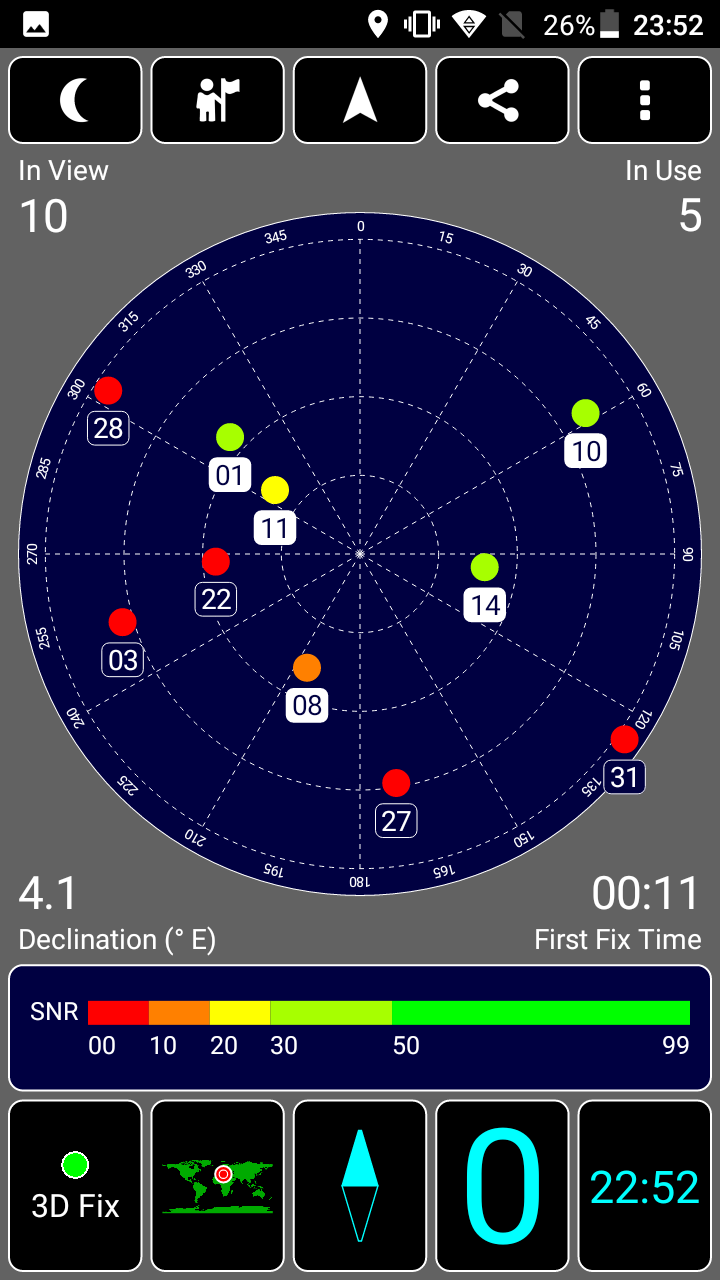Open the three-dot overflow menu
This screenshot has width=720, height=1280.
(x=645, y=101)
